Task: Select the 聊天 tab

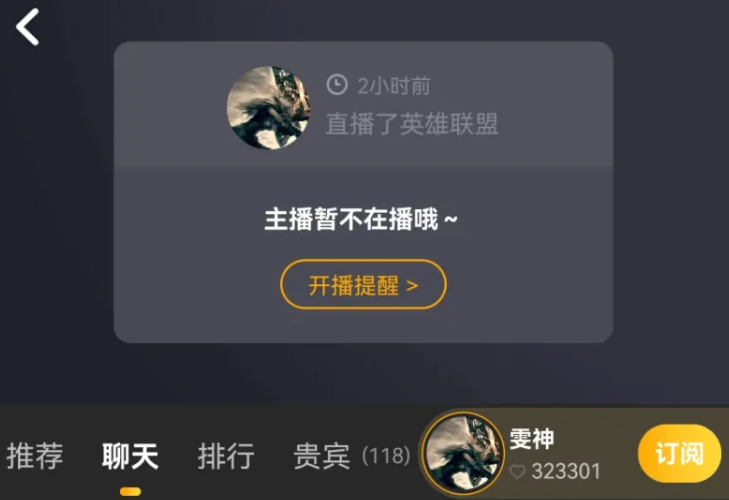Action: (x=130, y=457)
